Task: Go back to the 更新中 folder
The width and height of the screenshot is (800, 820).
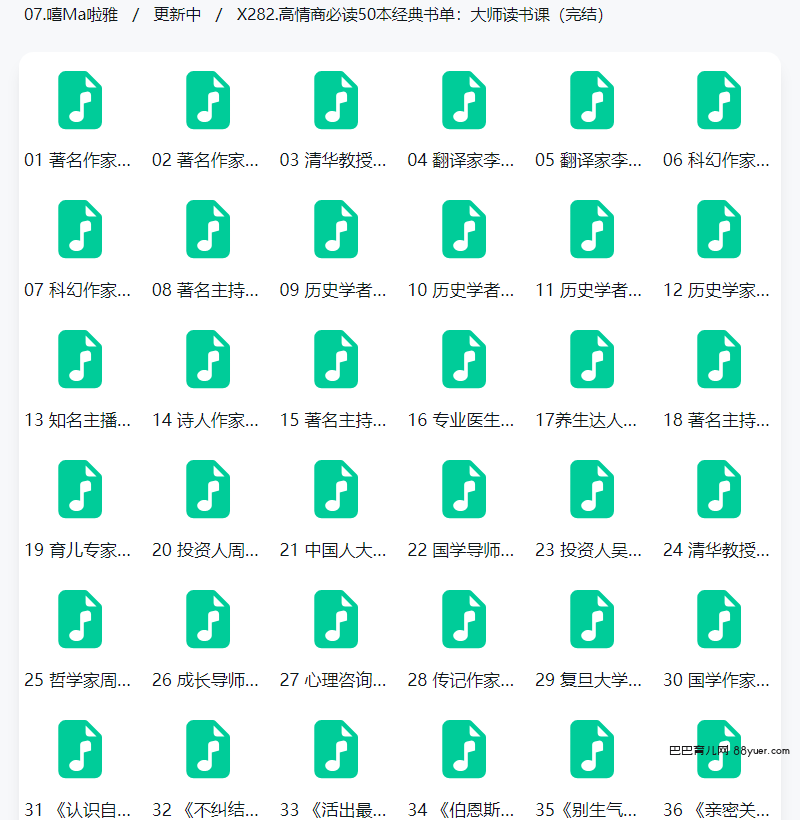Action: pyautogui.click(x=177, y=15)
